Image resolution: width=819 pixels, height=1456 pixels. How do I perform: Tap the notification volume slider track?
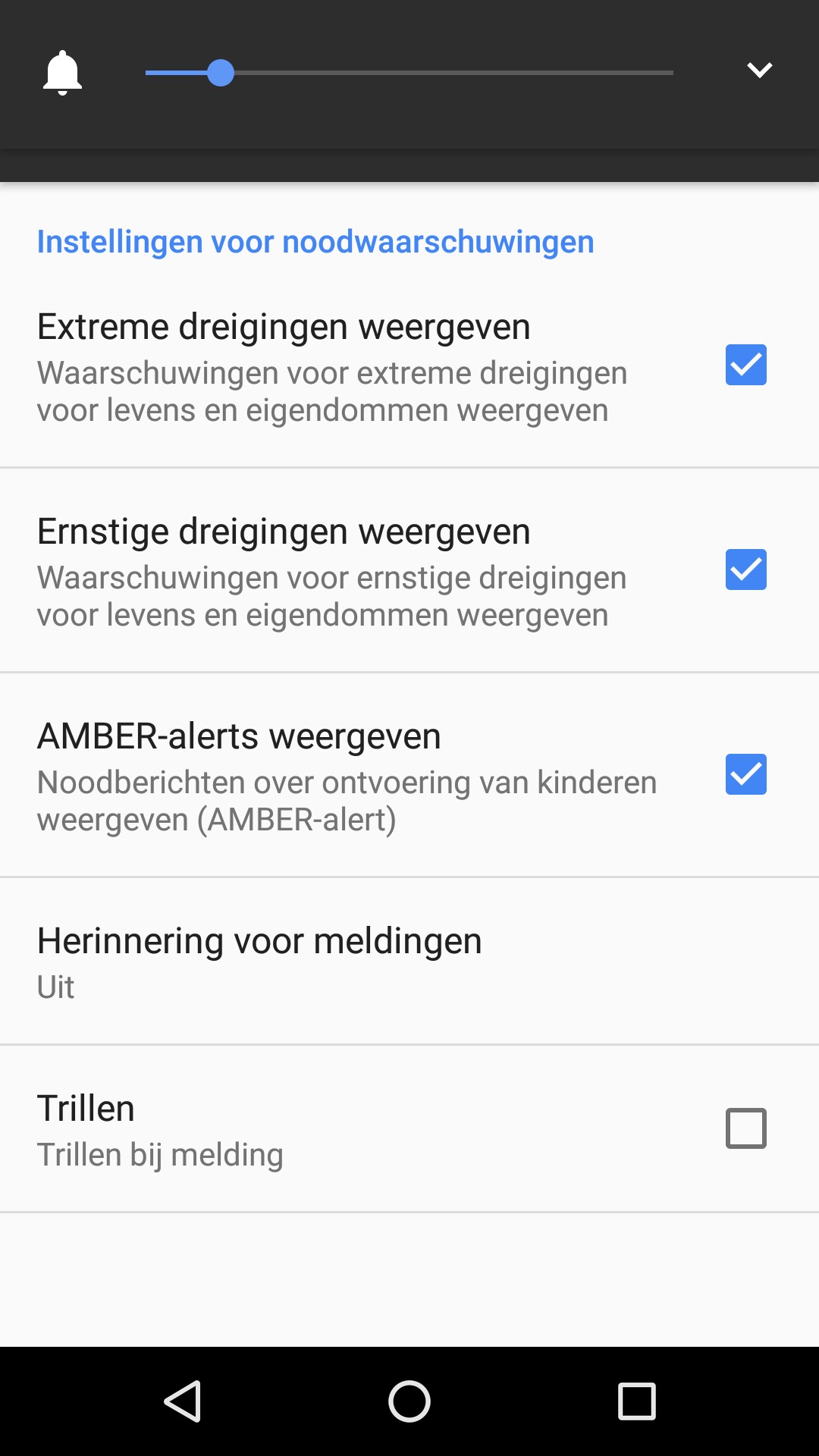coord(409,73)
